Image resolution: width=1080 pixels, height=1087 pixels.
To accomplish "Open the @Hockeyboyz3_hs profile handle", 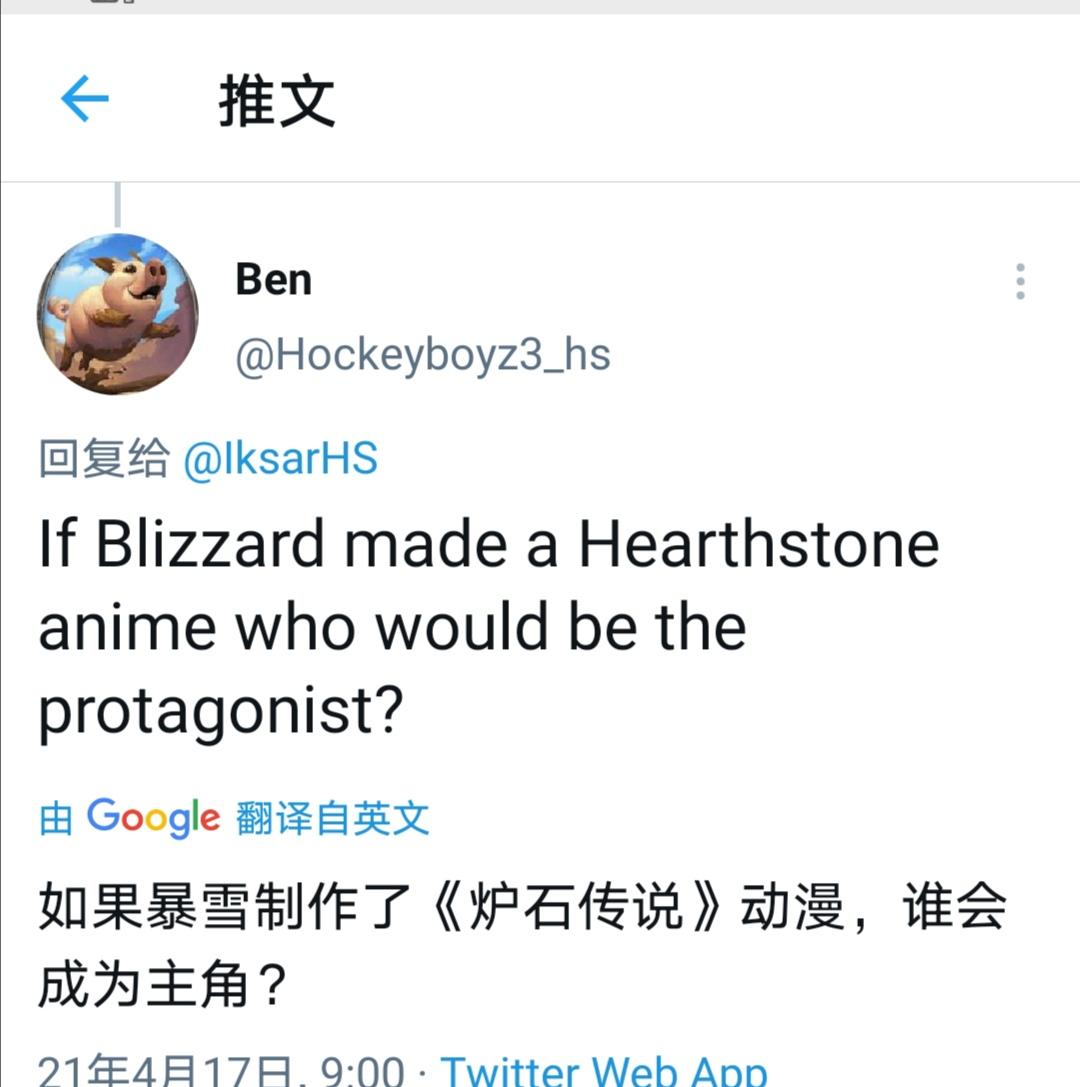I will [422, 356].
